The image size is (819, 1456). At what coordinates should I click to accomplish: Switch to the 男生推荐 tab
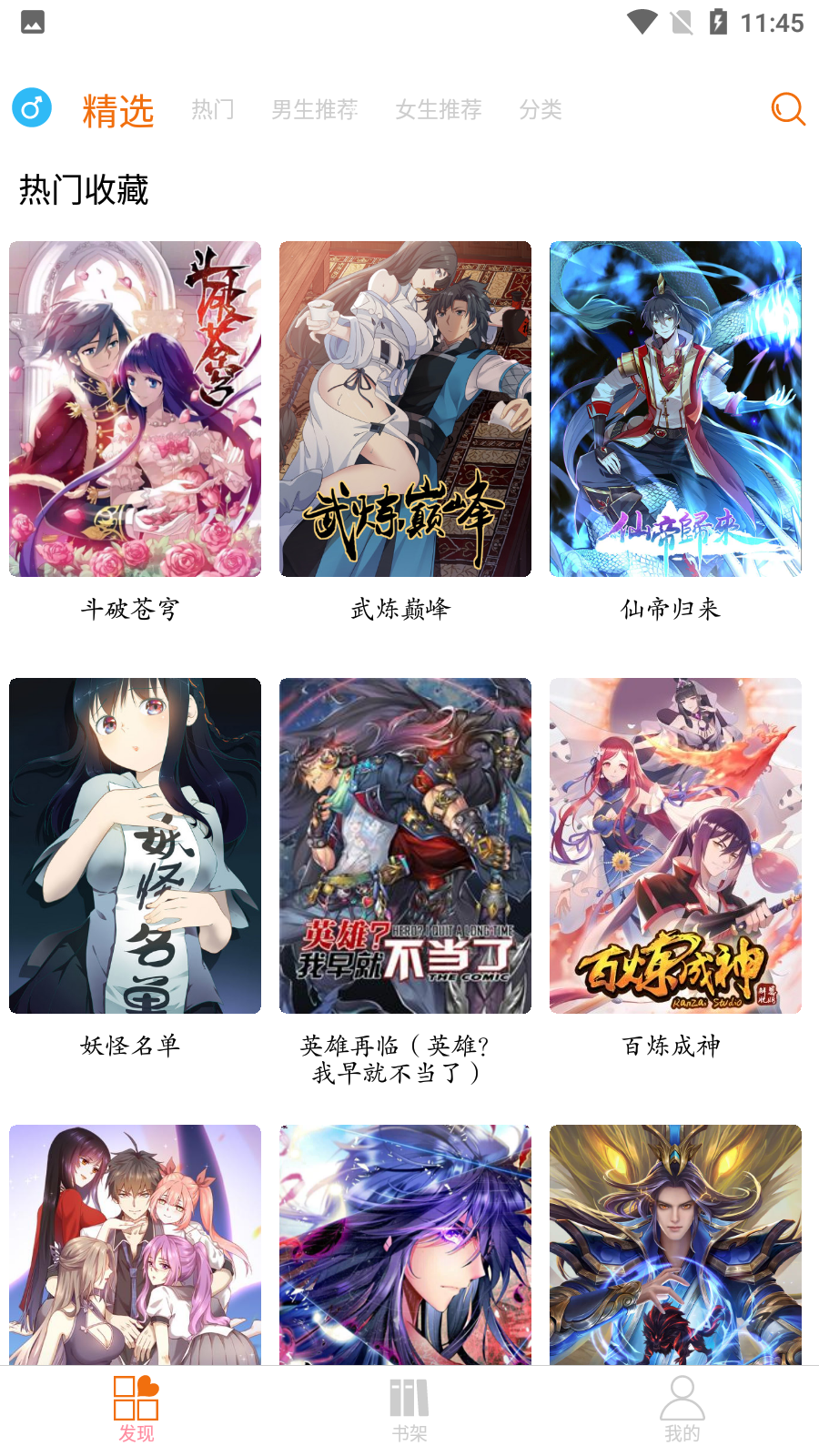pos(315,110)
